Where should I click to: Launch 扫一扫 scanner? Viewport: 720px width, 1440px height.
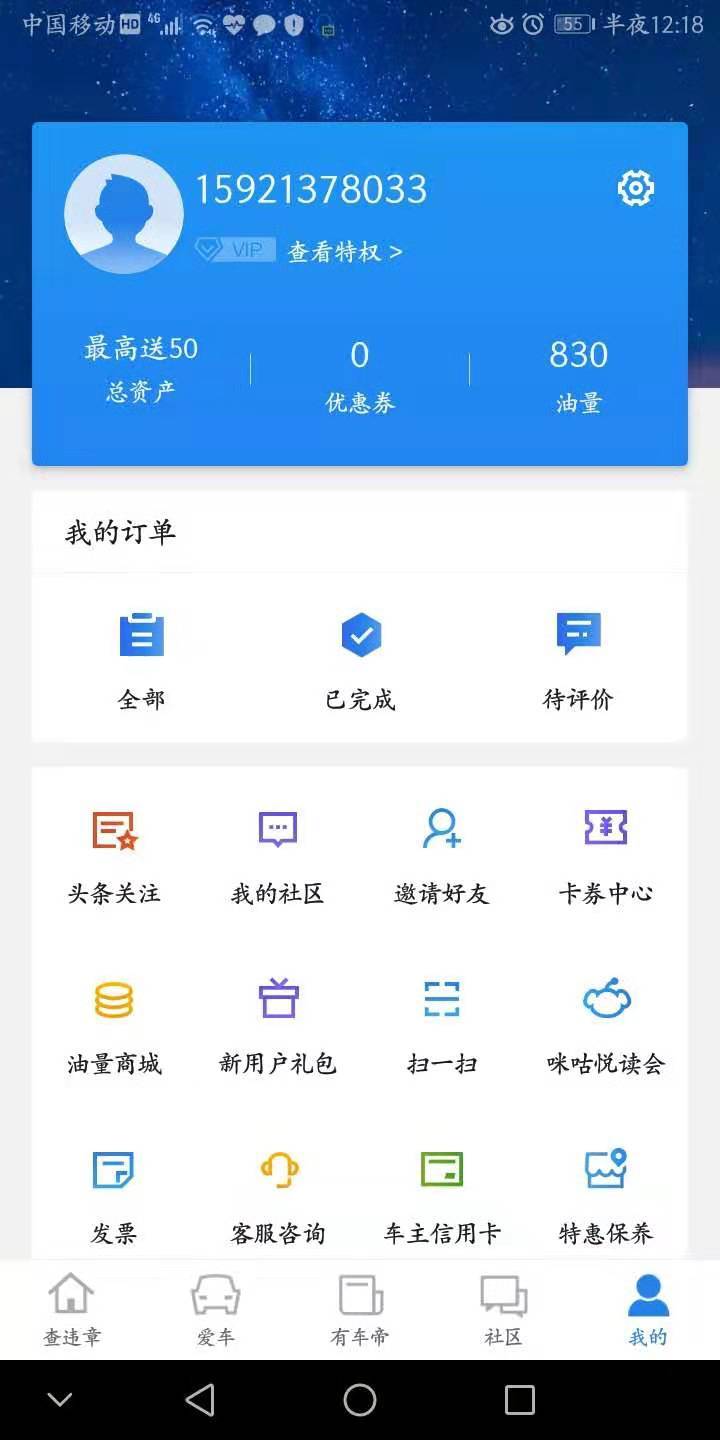tap(442, 1025)
